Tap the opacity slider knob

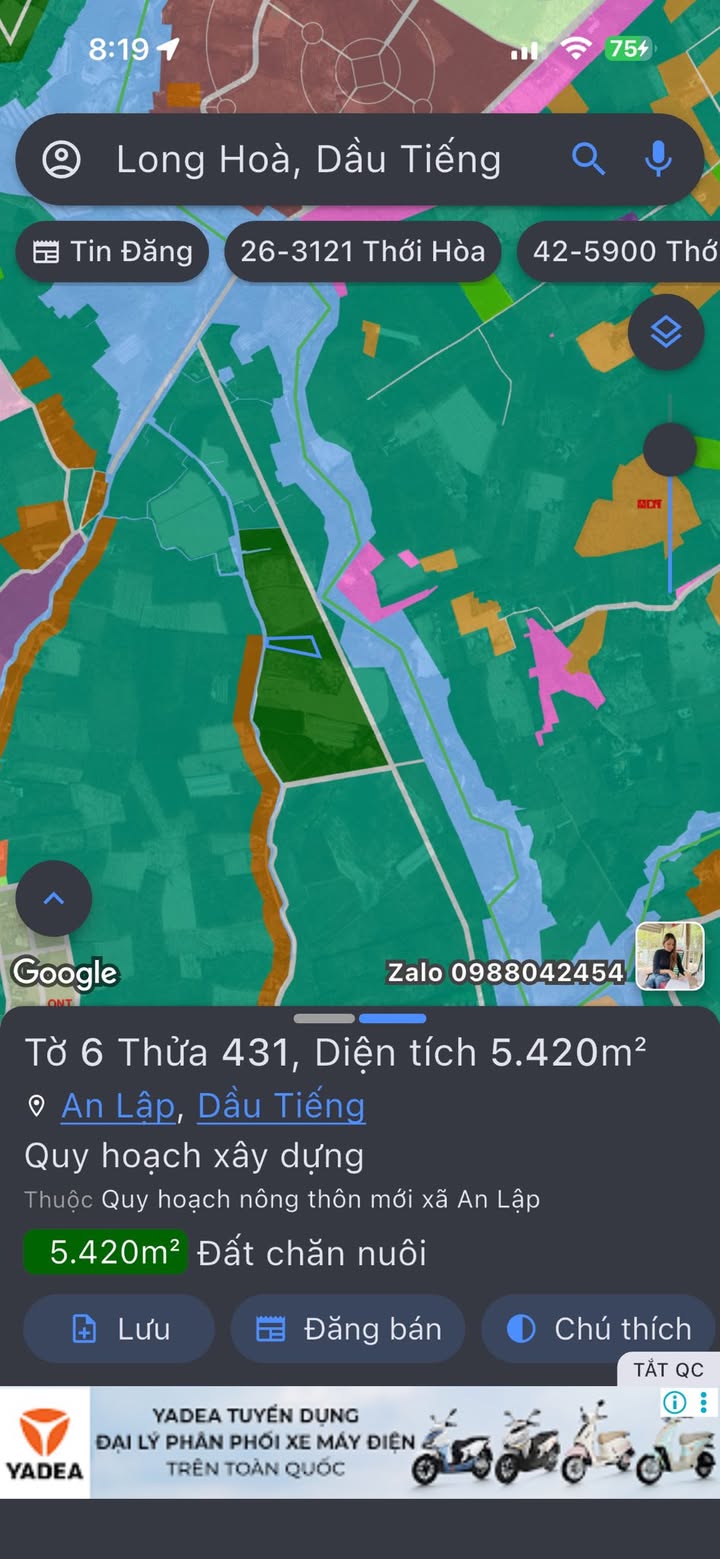point(670,450)
